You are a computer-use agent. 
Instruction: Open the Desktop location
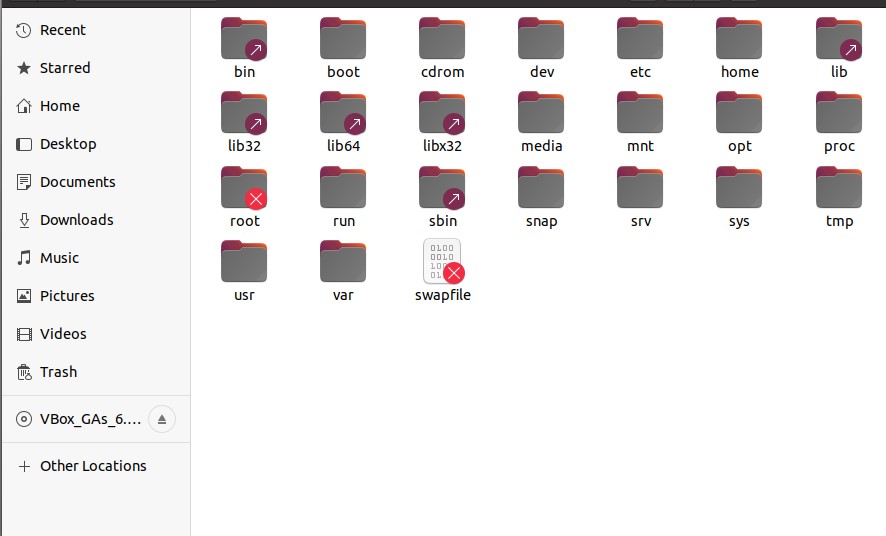point(67,144)
